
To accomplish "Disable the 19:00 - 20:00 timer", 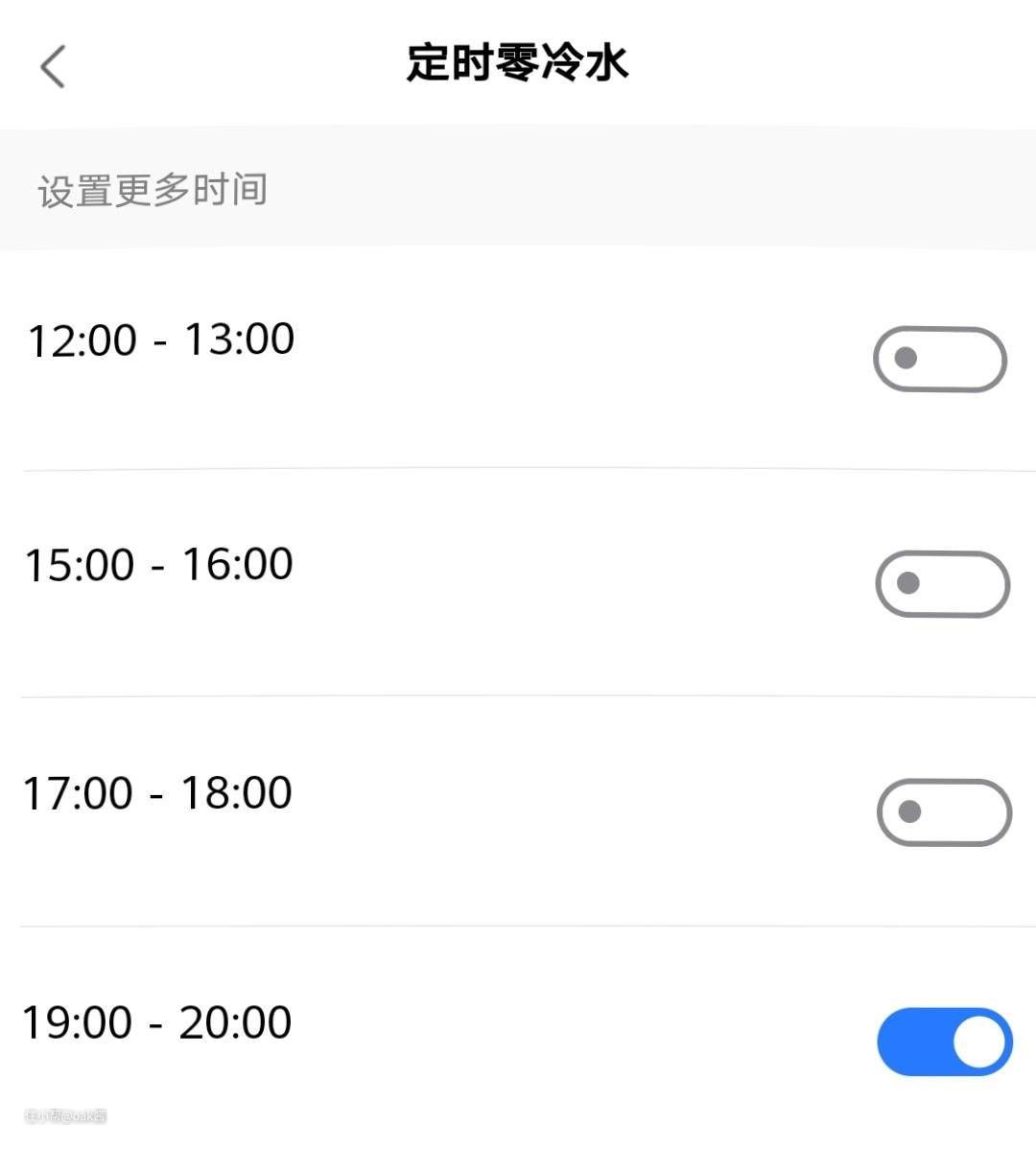I will pos(945,1042).
